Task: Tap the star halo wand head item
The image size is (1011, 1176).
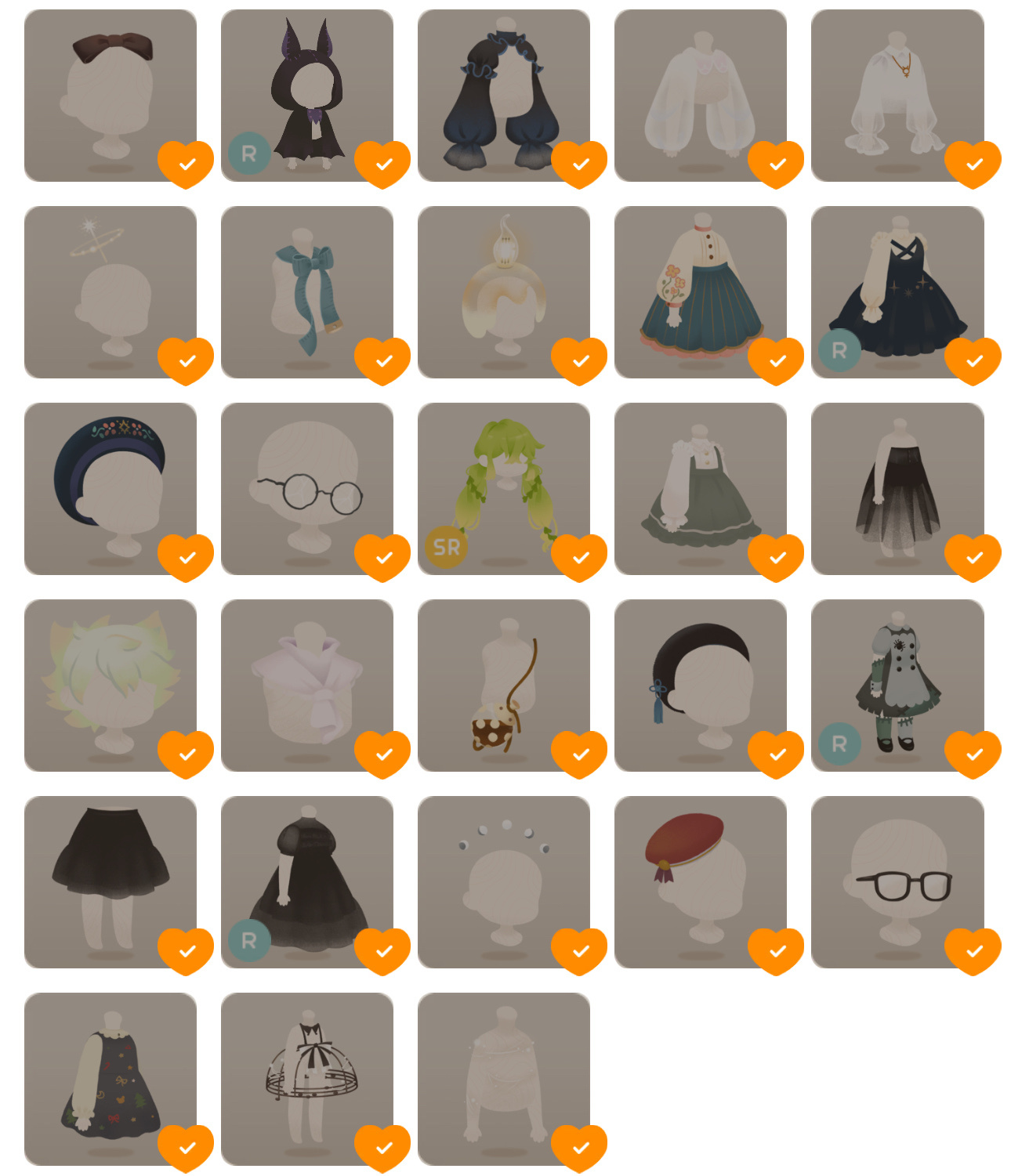Action: coord(111,291)
